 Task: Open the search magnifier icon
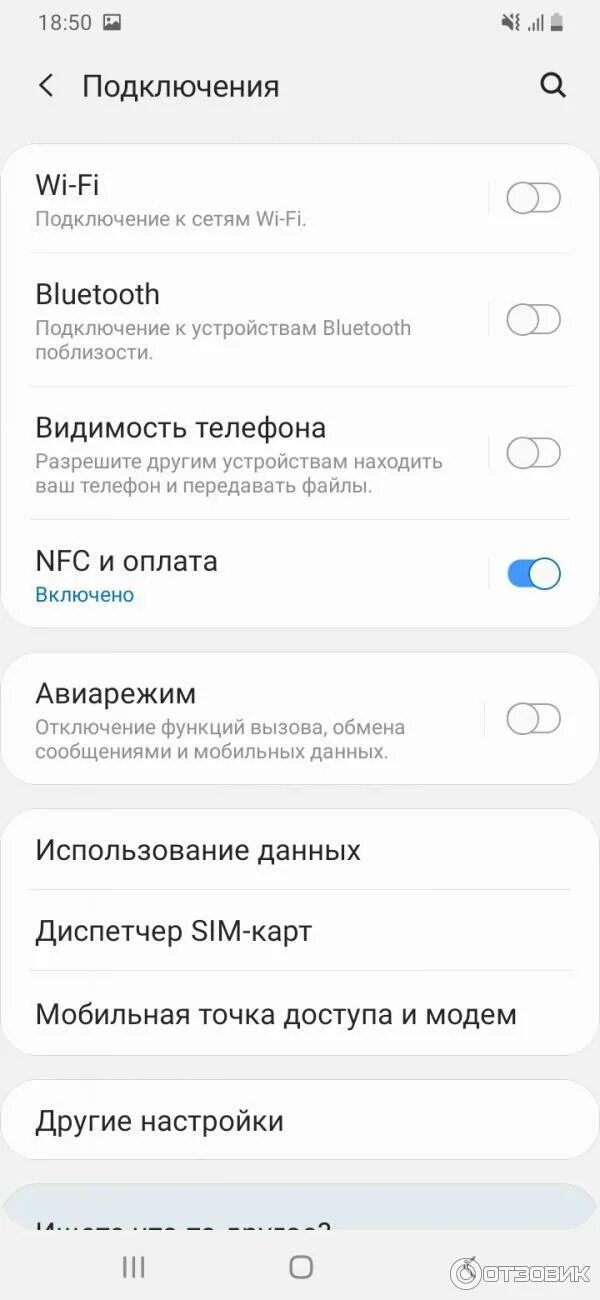(553, 86)
